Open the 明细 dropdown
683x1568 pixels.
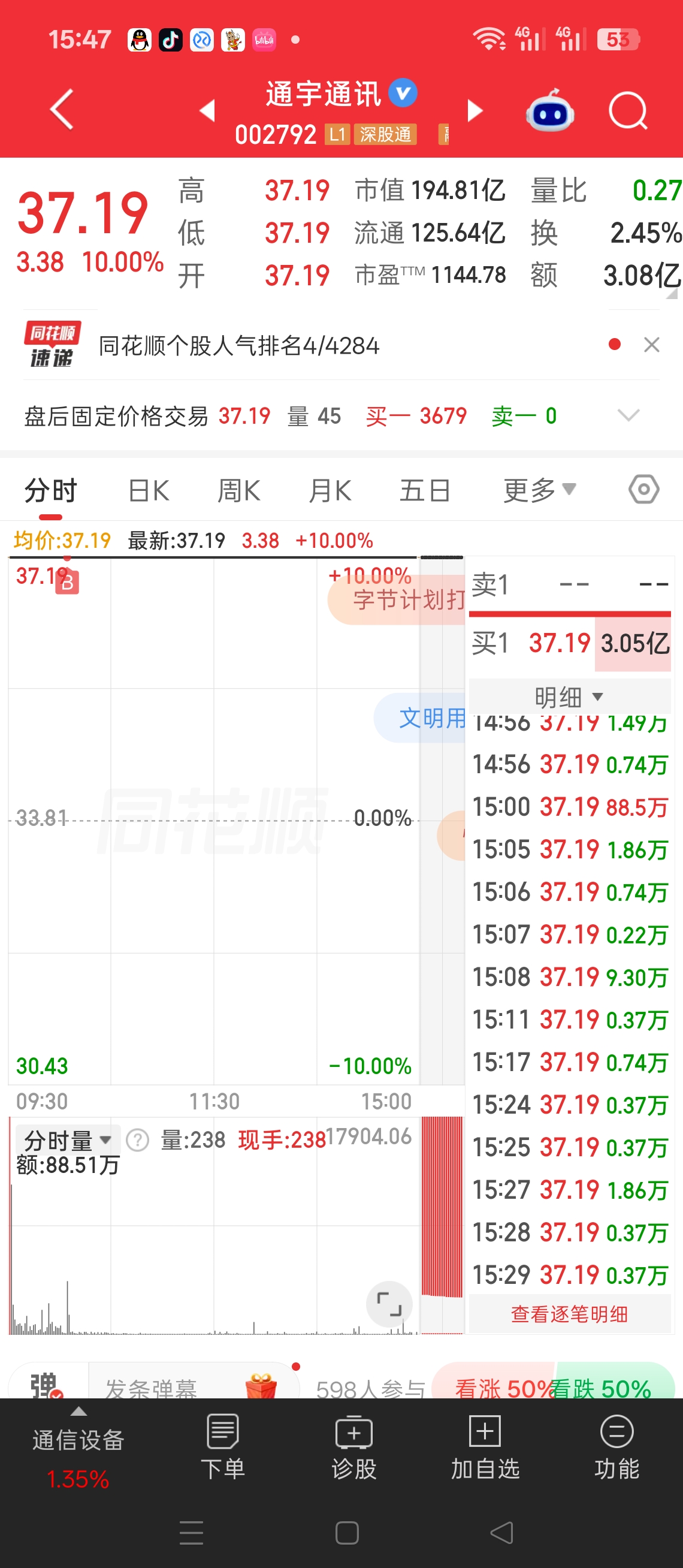(569, 696)
